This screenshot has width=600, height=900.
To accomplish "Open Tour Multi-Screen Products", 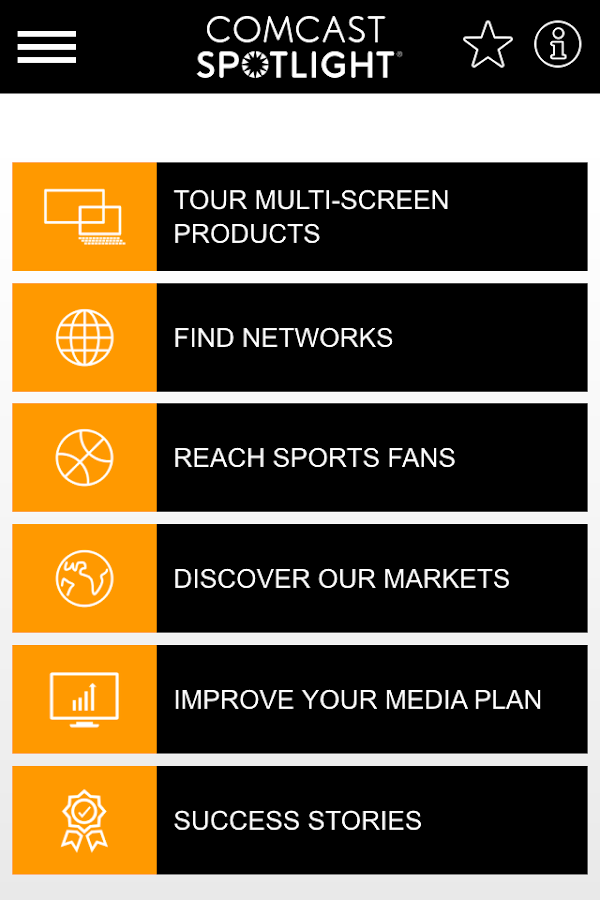I will (x=300, y=217).
